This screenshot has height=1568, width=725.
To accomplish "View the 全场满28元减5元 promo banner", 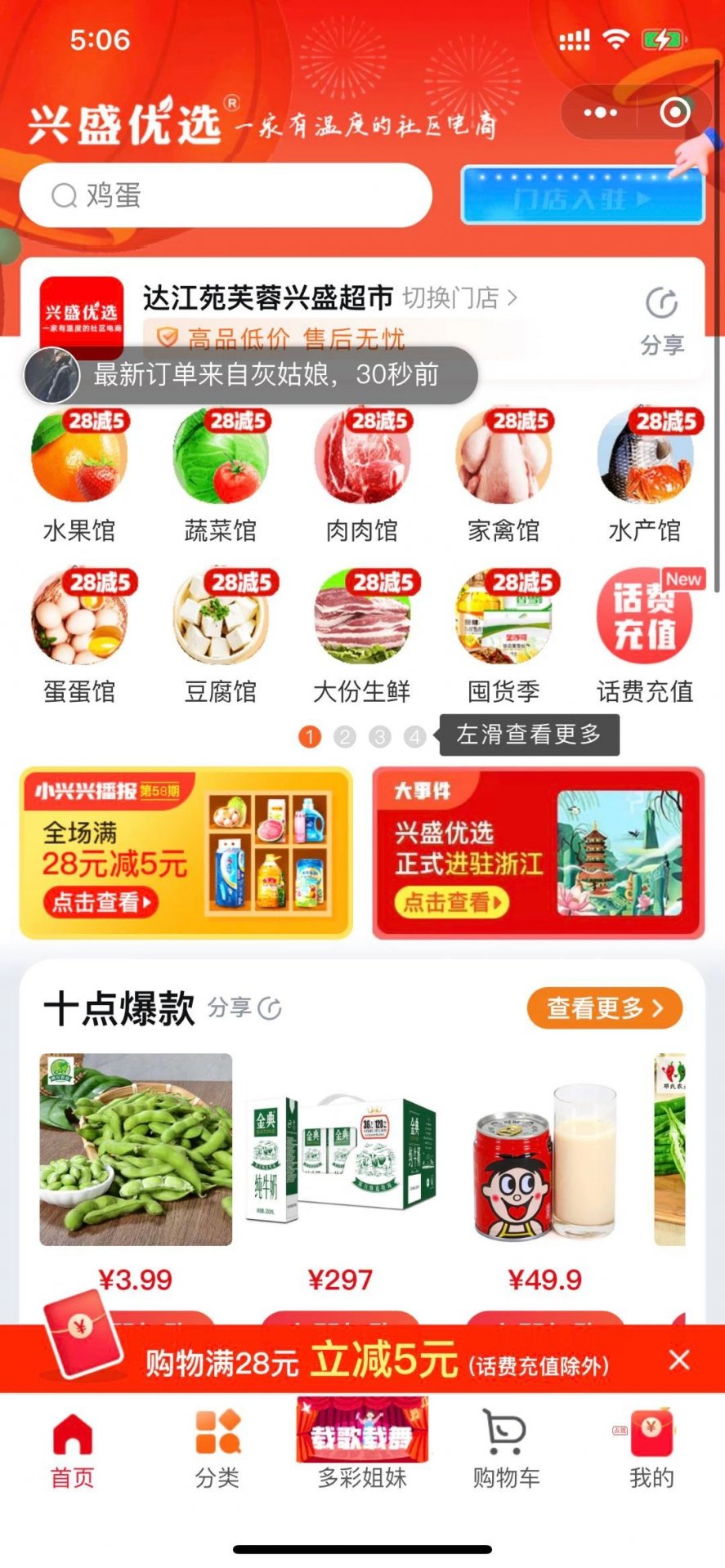I will 186,852.
